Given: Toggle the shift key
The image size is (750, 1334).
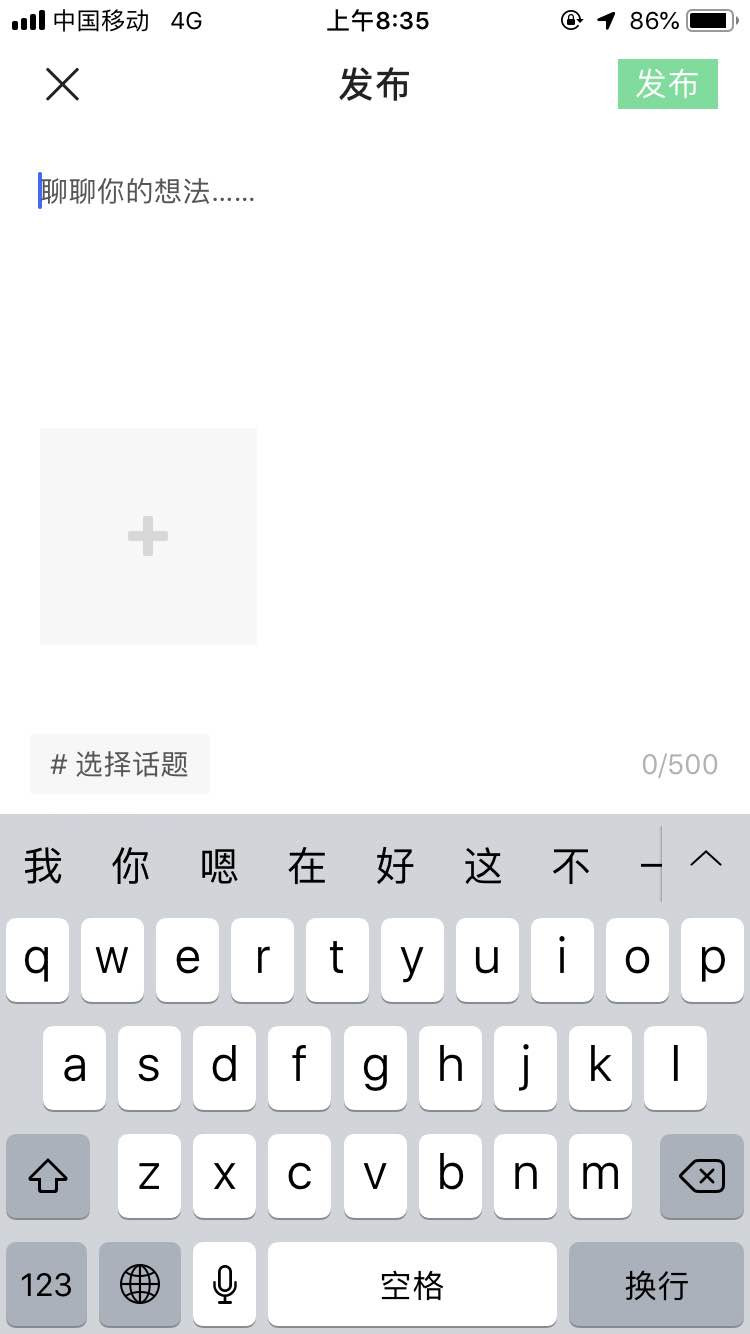Looking at the screenshot, I should click(48, 1176).
